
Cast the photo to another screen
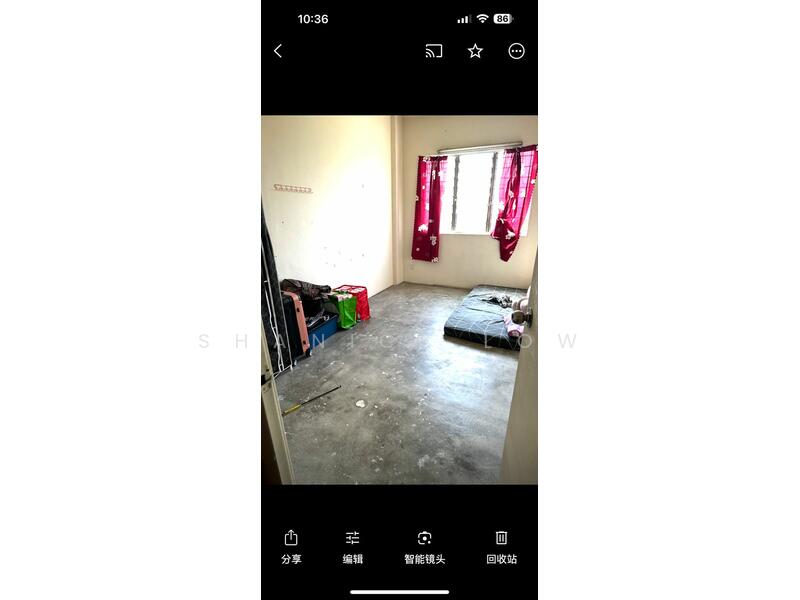434,51
